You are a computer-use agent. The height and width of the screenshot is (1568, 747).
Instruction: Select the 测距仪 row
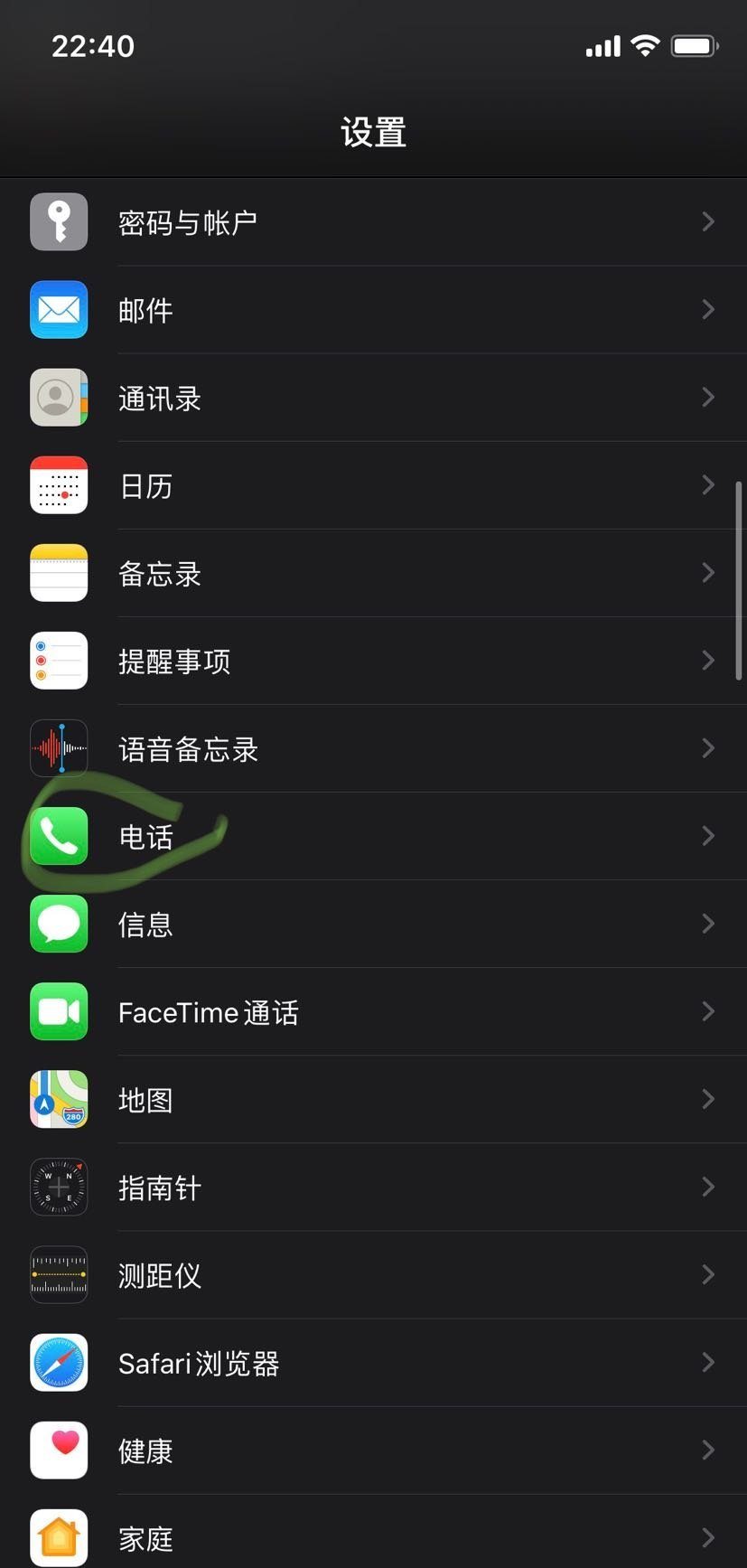click(373, 1274)
